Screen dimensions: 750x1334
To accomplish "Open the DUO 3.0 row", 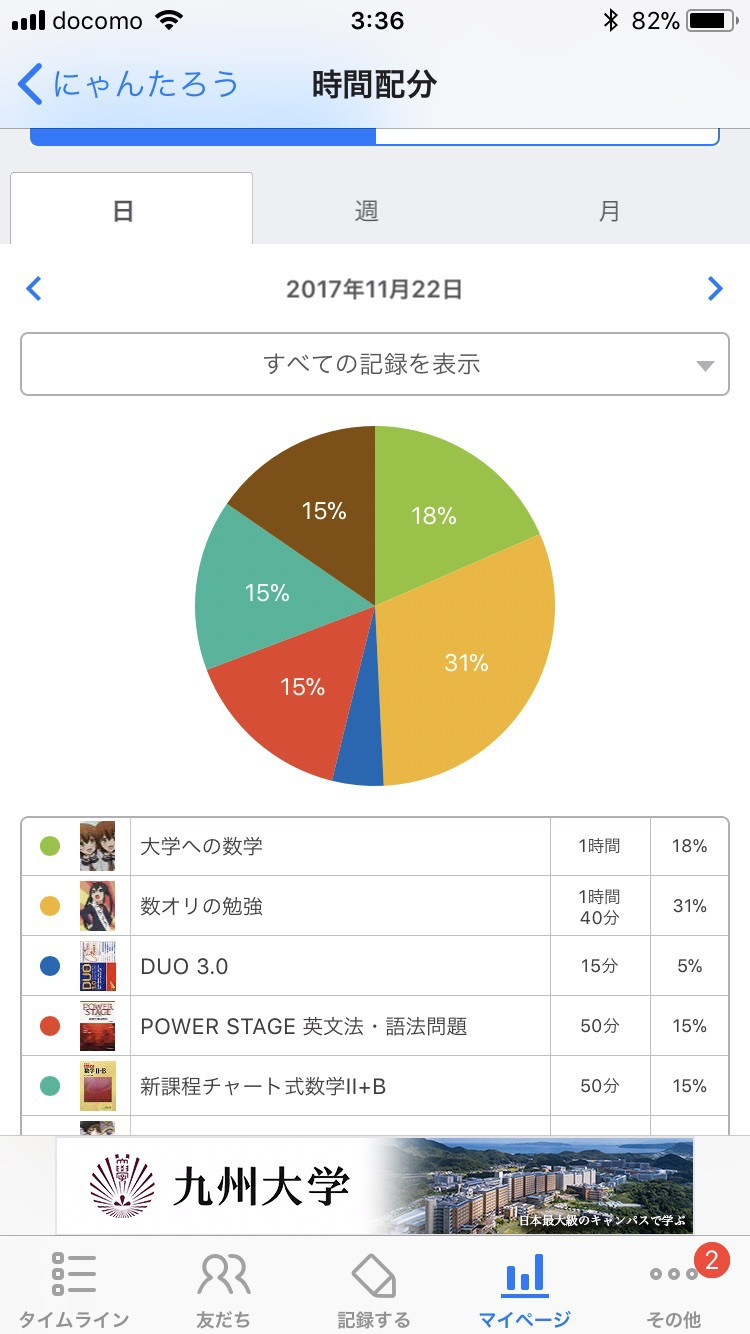I will click(375, 966).
